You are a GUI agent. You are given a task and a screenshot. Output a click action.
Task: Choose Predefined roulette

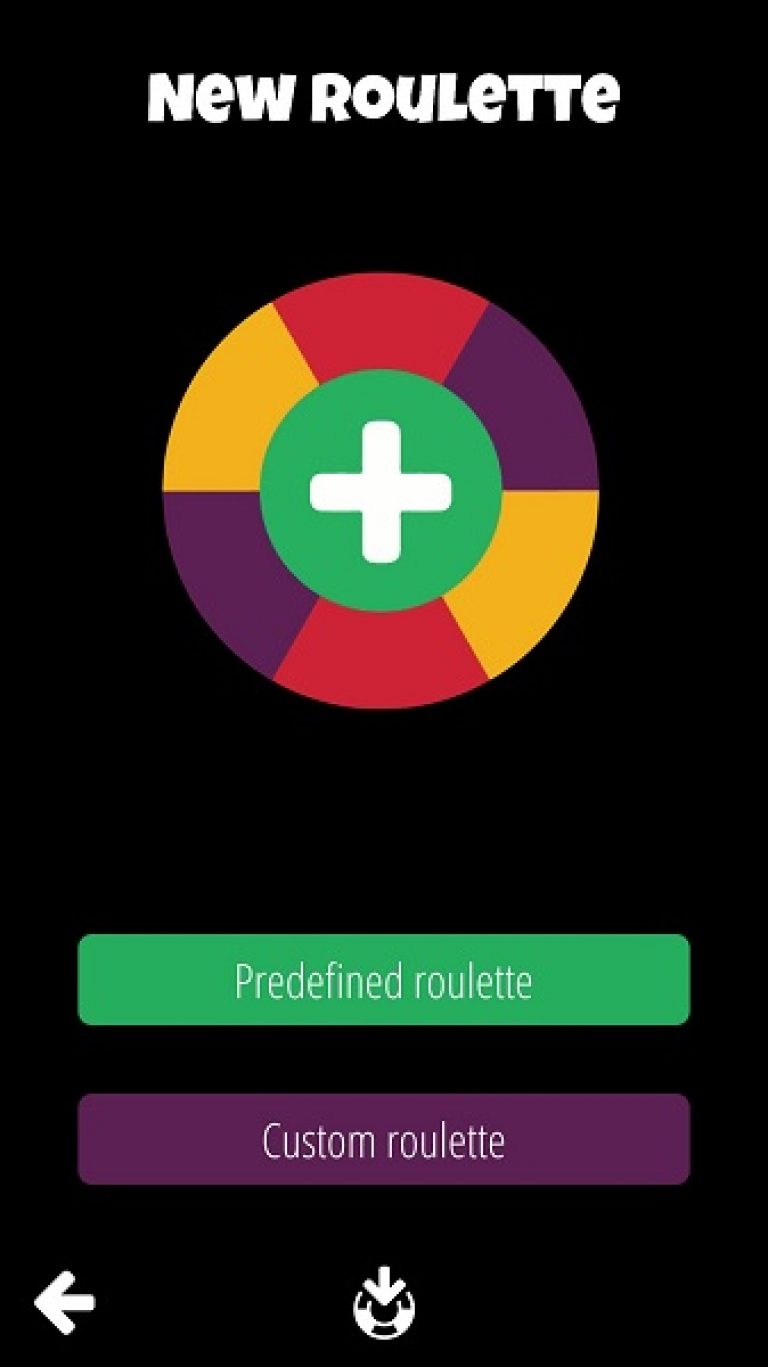click(x=384, y=980)
